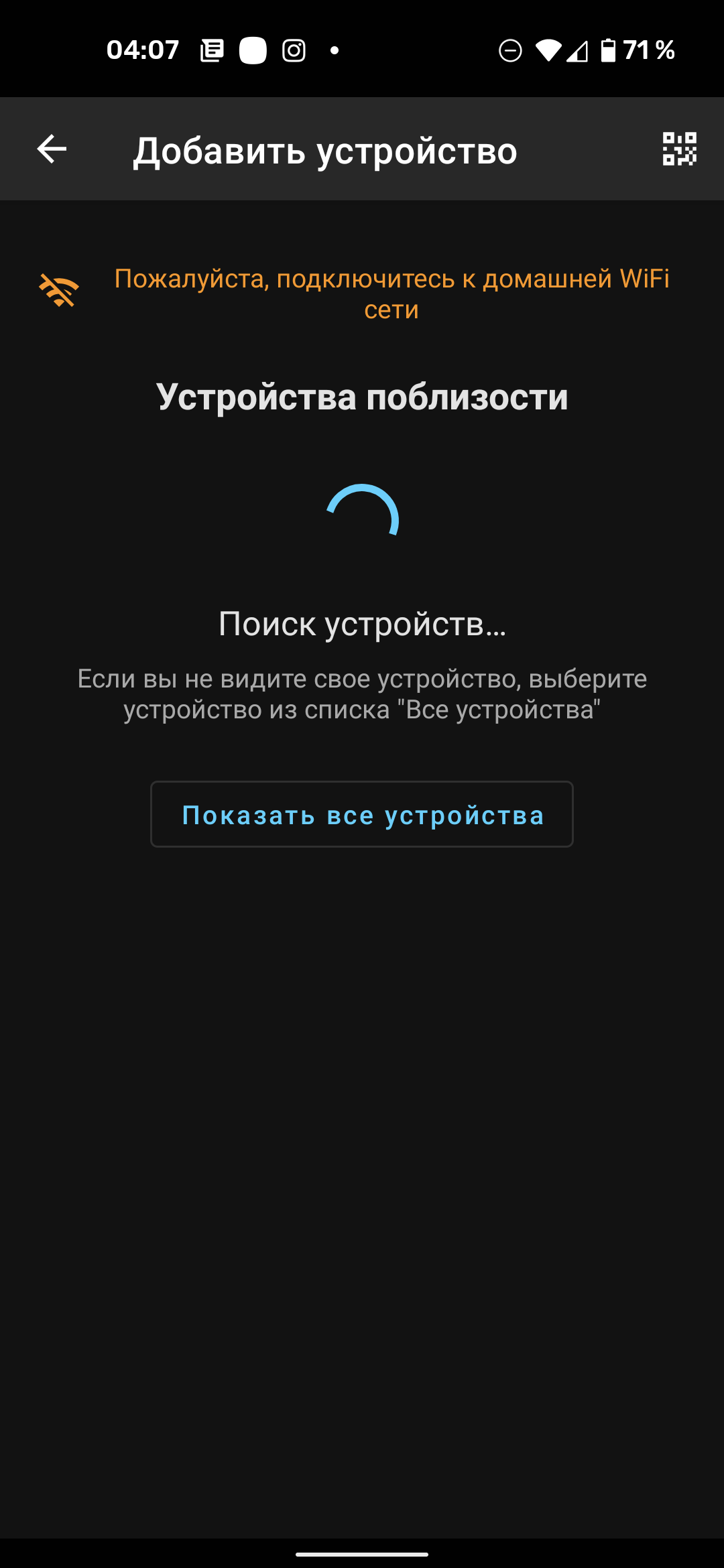Open the QR code scanner
This screenshot has height=1568, width=724.
tap(679, 149)
